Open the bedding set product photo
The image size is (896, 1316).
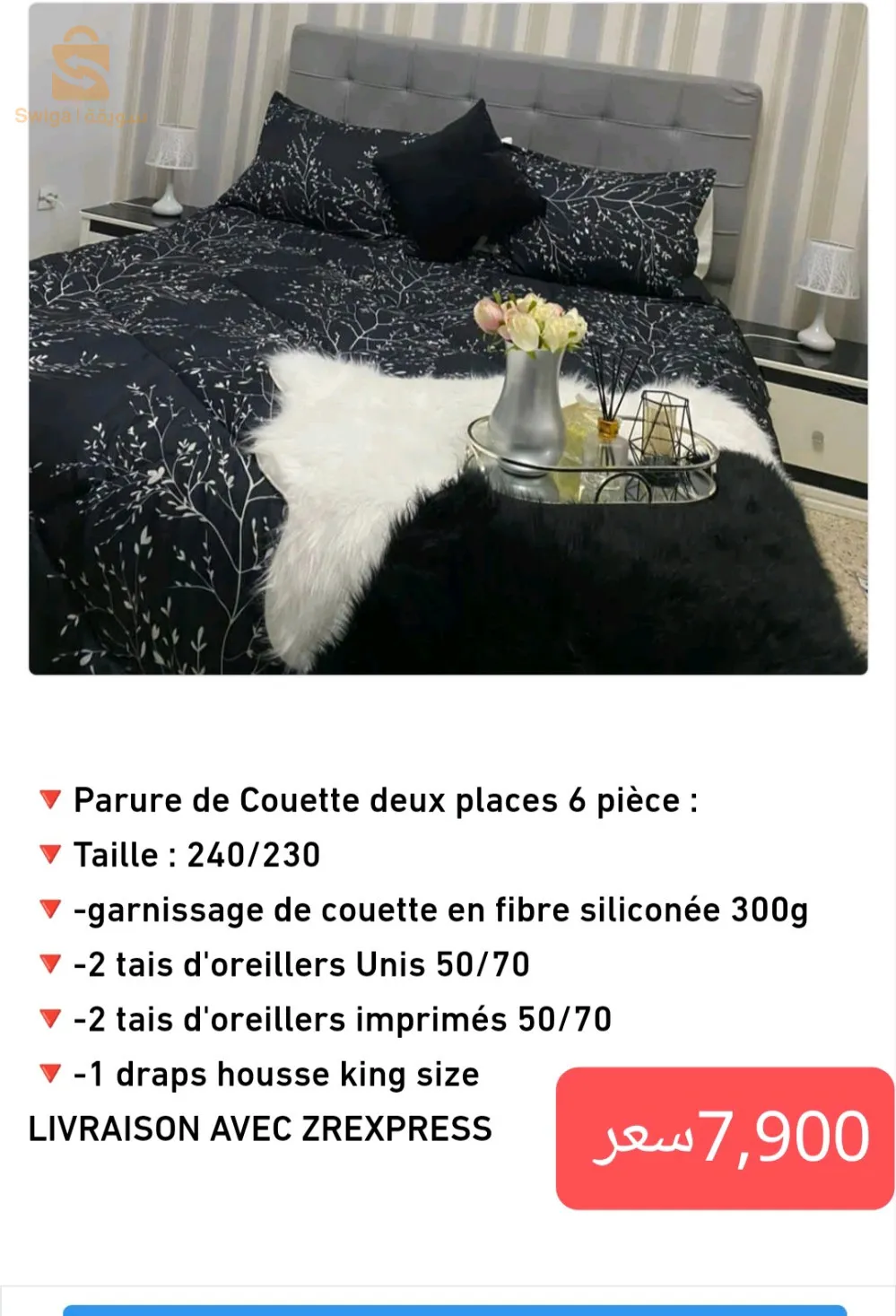point(448,339)
